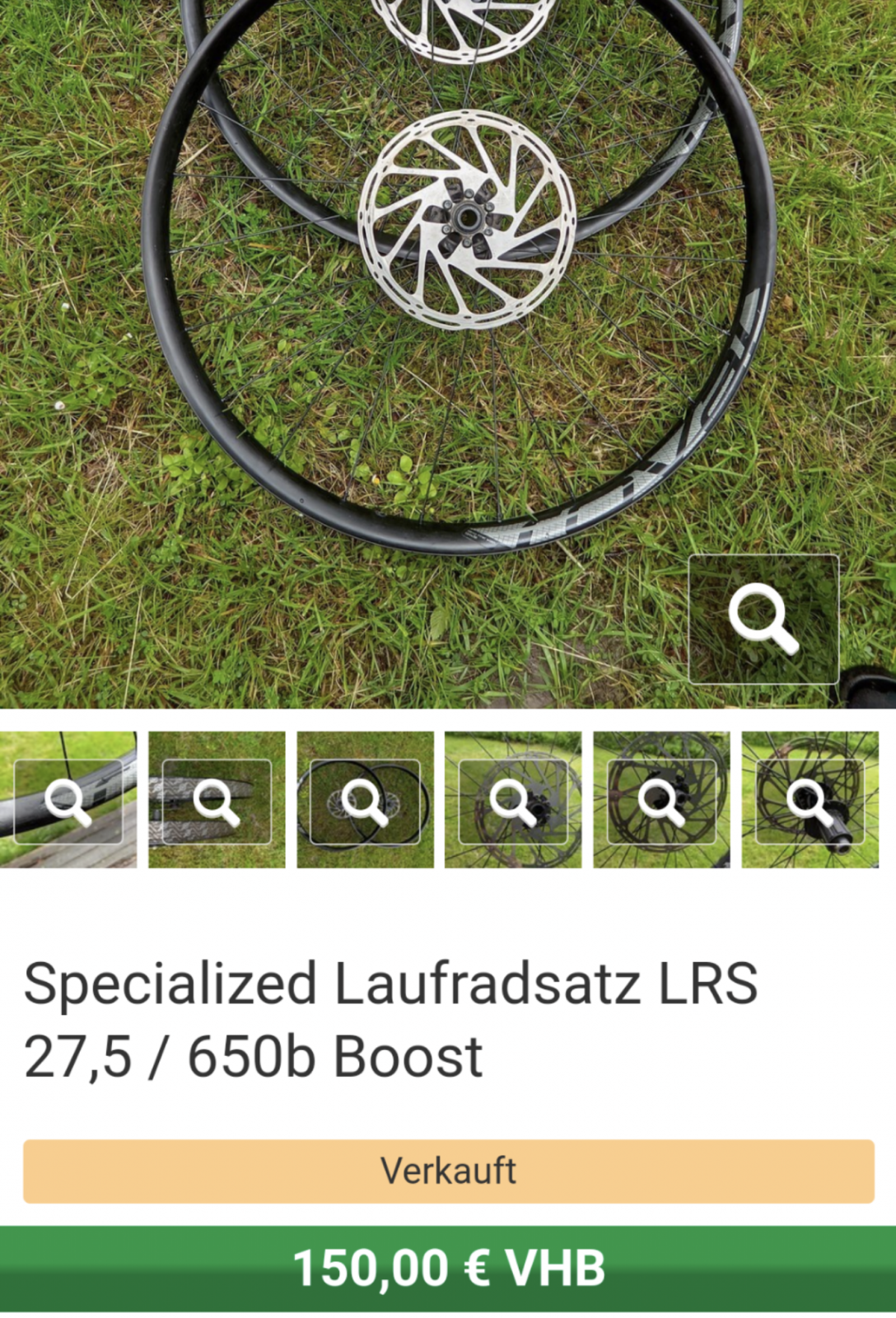The image size is (896, 1318).
Task: Open the thumbnail of the rim on wooden decking
Action: tap(68, 800)
